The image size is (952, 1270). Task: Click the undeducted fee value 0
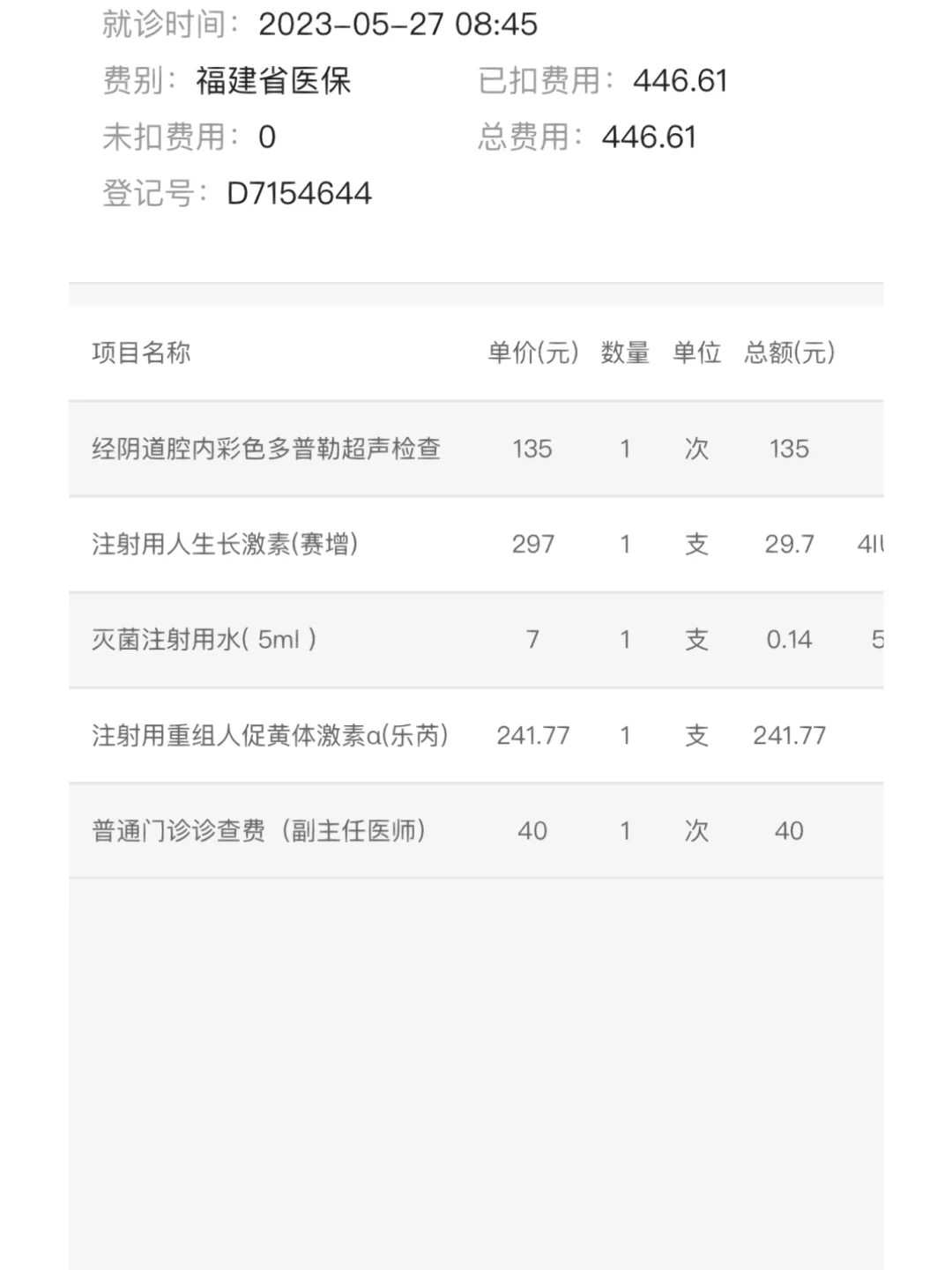[244, 137]
